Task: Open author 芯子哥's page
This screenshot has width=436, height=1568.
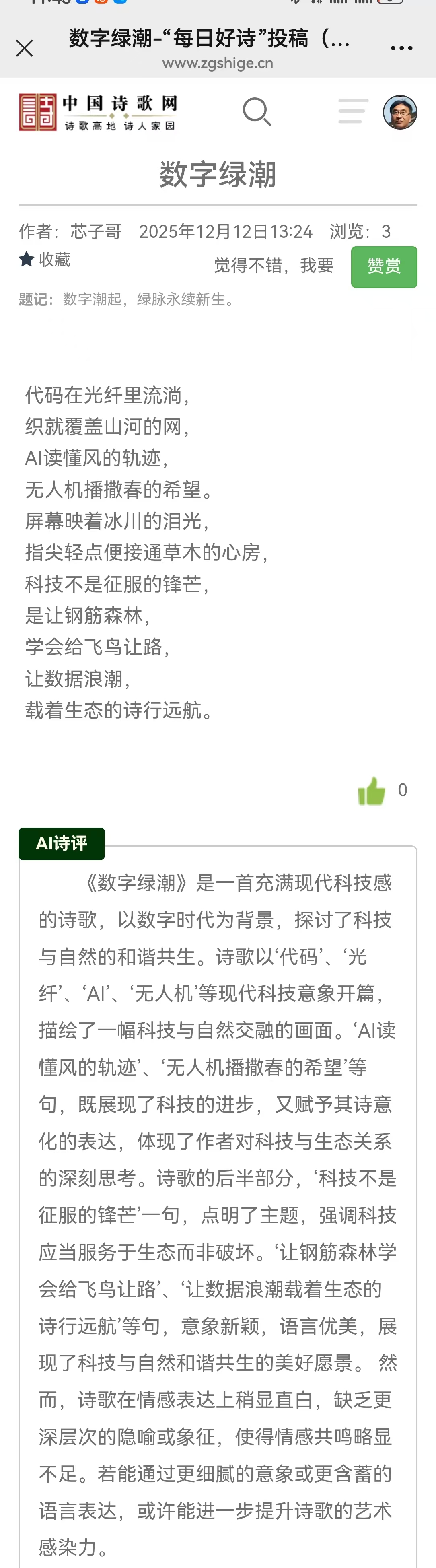Action: click(96, 231)
